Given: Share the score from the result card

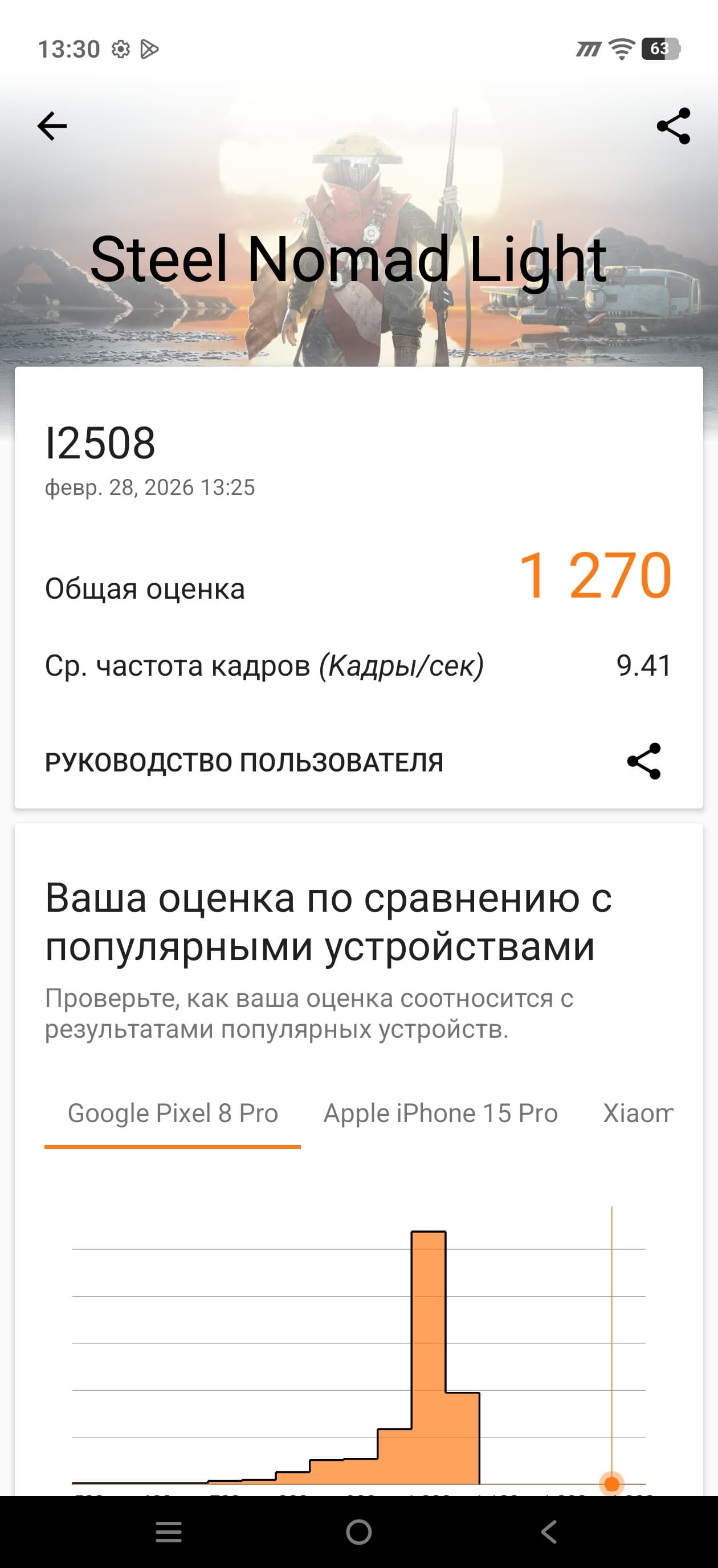Looking at the screenshot, I should tap(644, 761).
